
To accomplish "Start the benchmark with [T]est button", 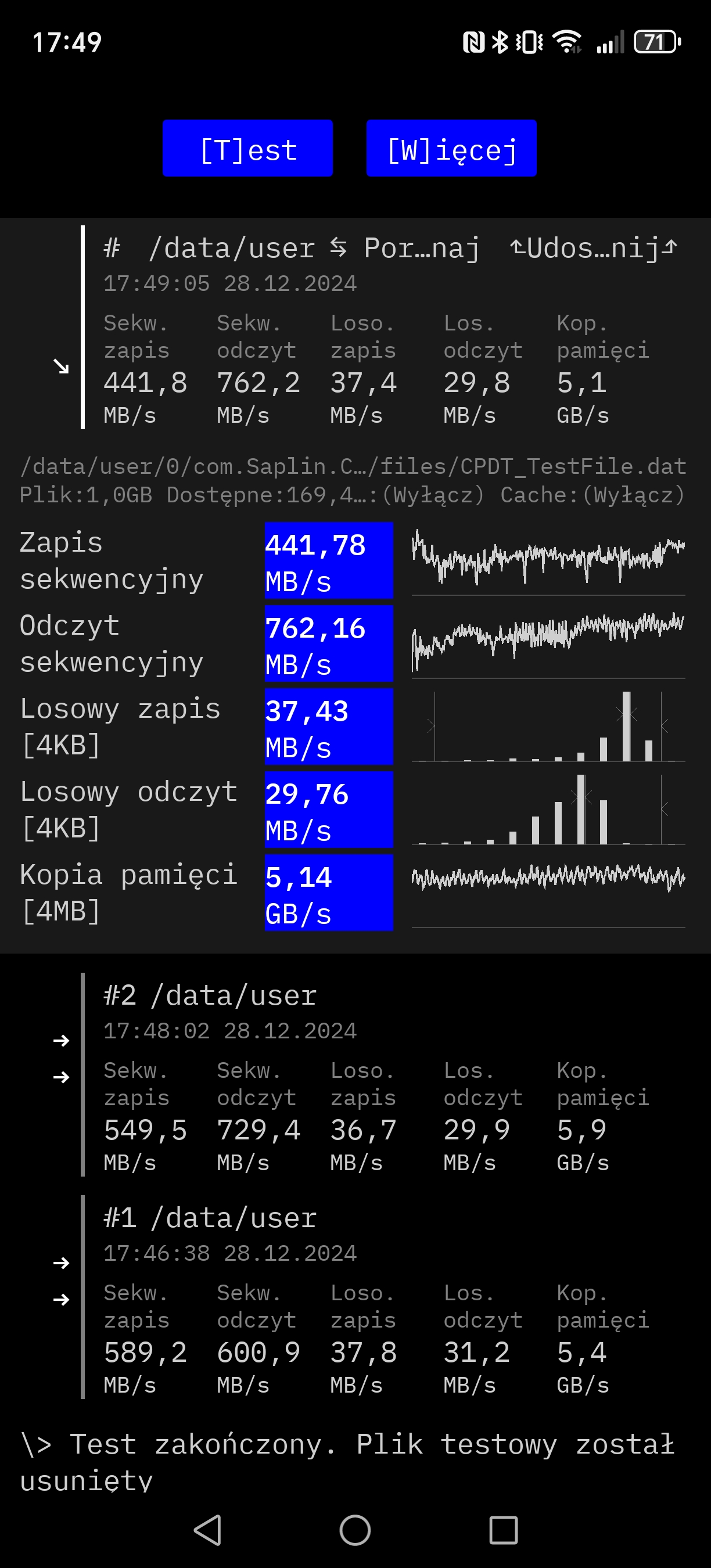I will (x=247, y=148).
